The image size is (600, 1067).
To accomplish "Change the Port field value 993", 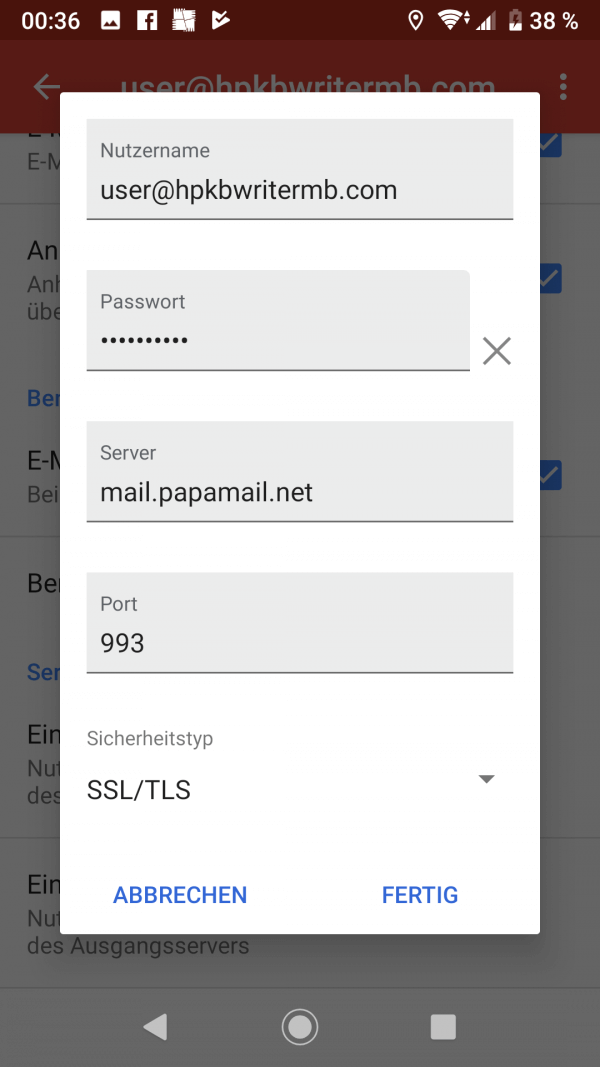I will click(299, 623).
